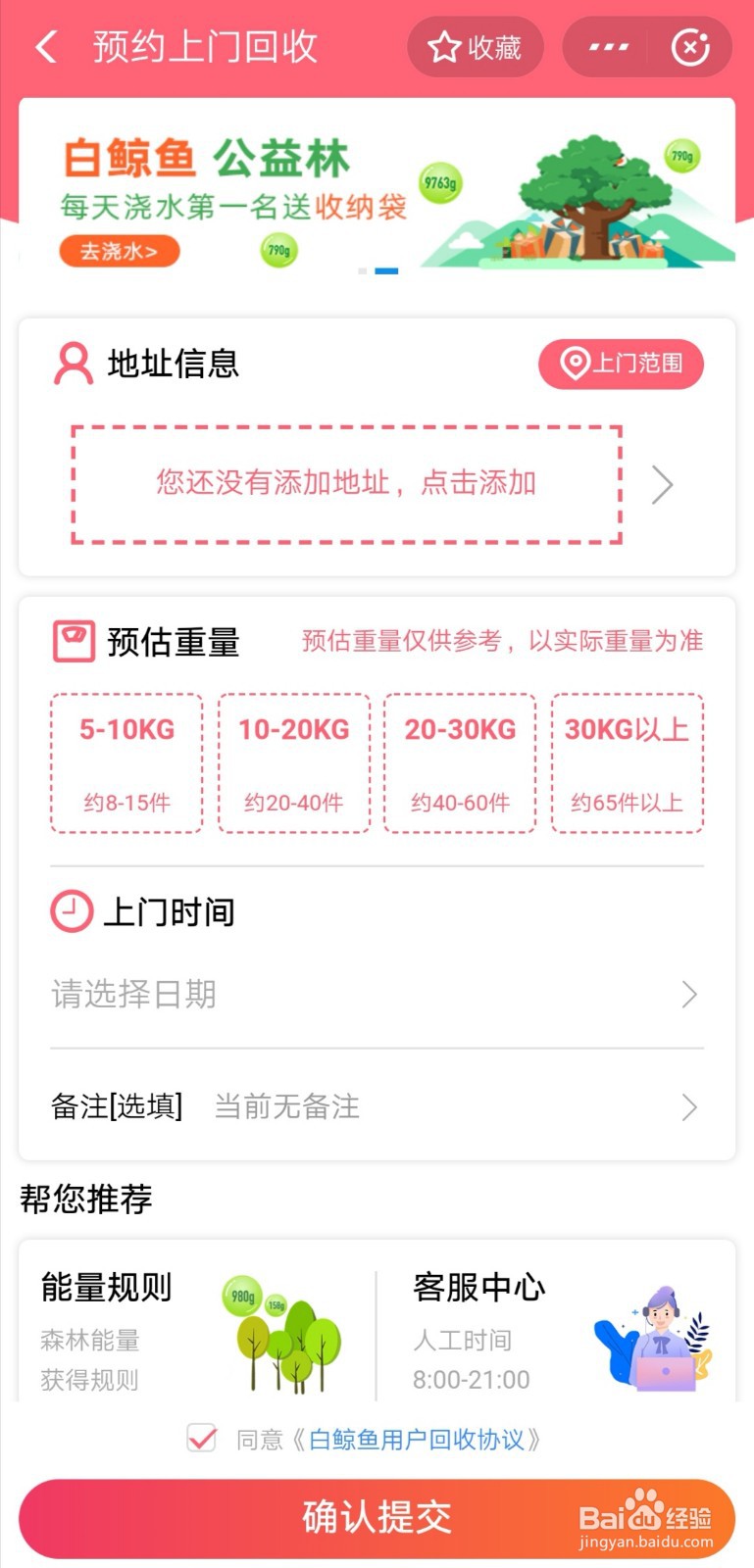Viewport: 754px width, 1568px height.
Task: Open the three-dot more options menu
Action: click(610, 46)
